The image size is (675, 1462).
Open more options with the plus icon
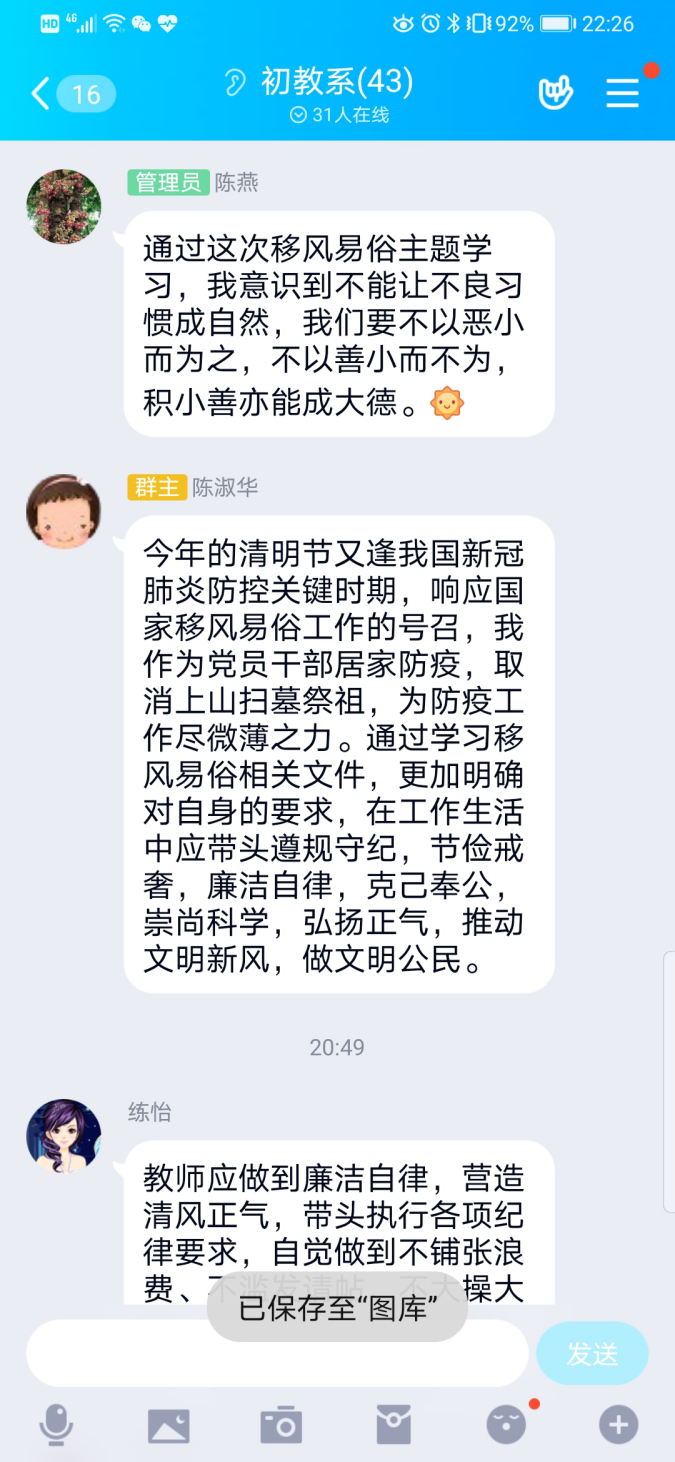(618, 1424)
